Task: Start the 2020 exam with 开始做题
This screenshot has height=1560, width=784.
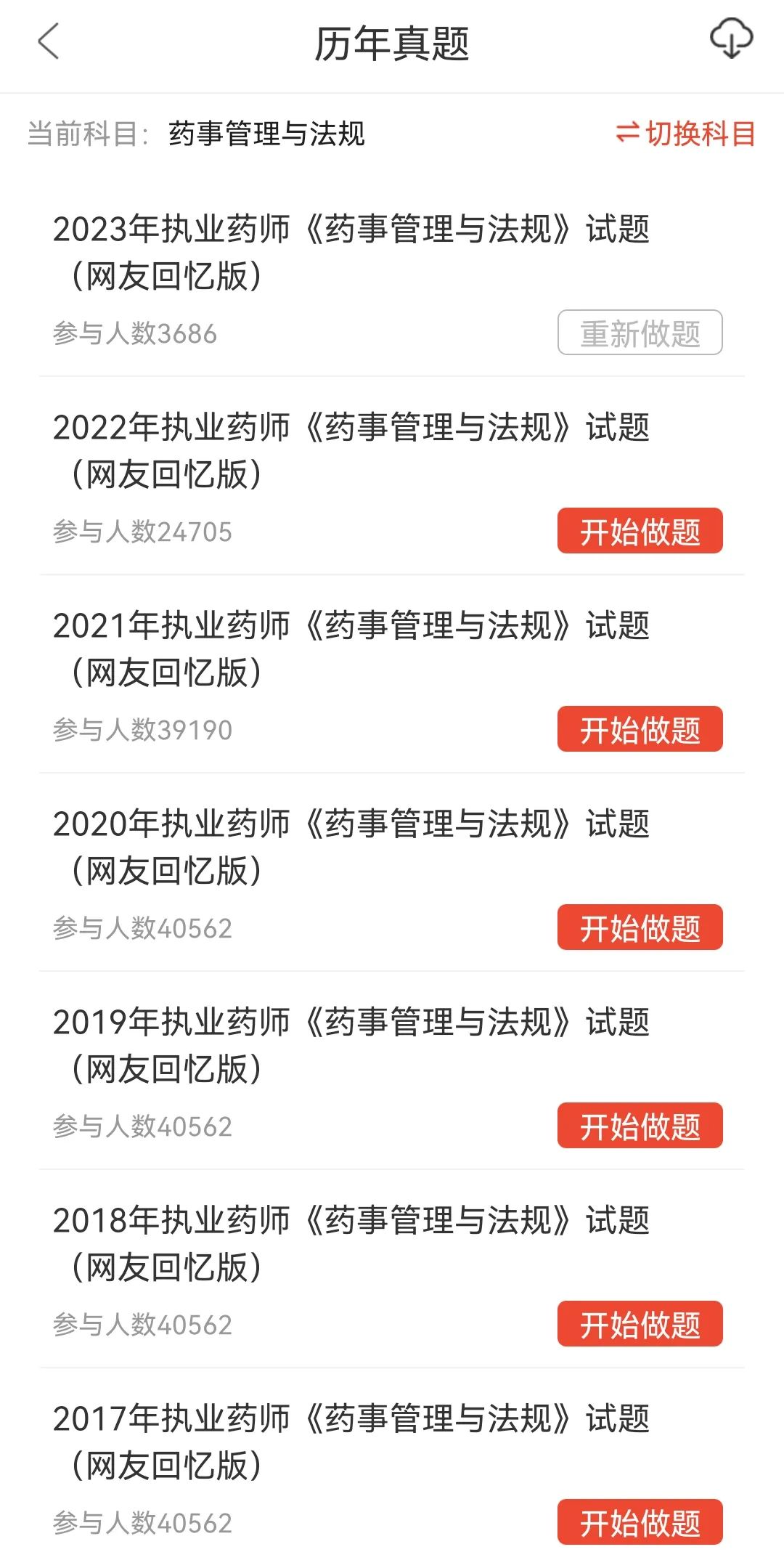Action: [x=640, y=927]
